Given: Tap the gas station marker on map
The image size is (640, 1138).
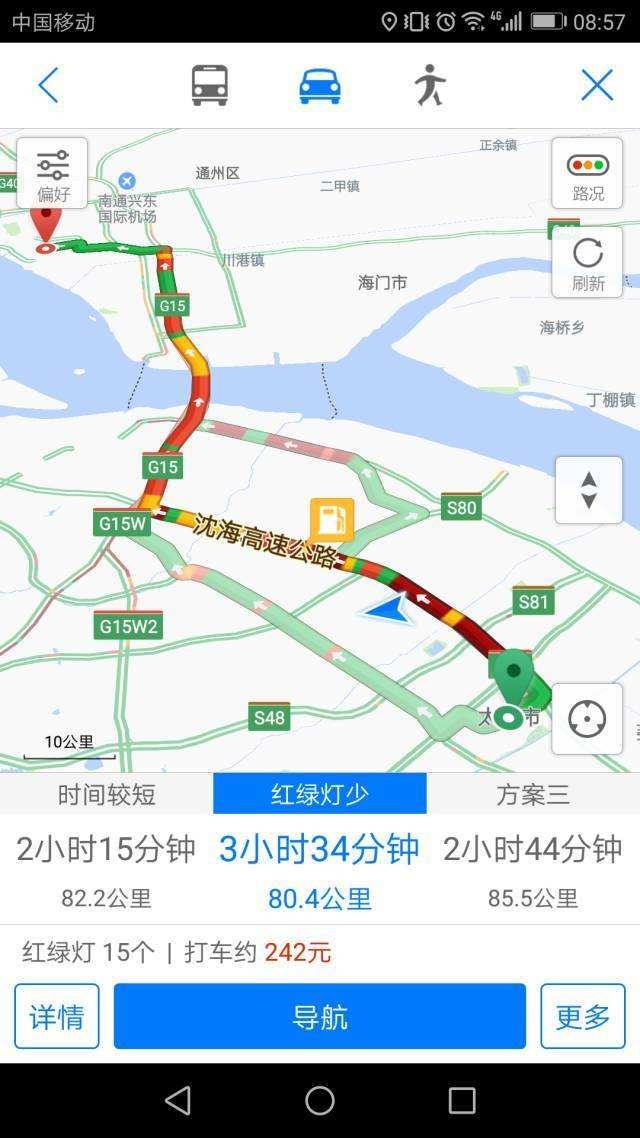Looking at the screenshot, I should click(331, 520).
